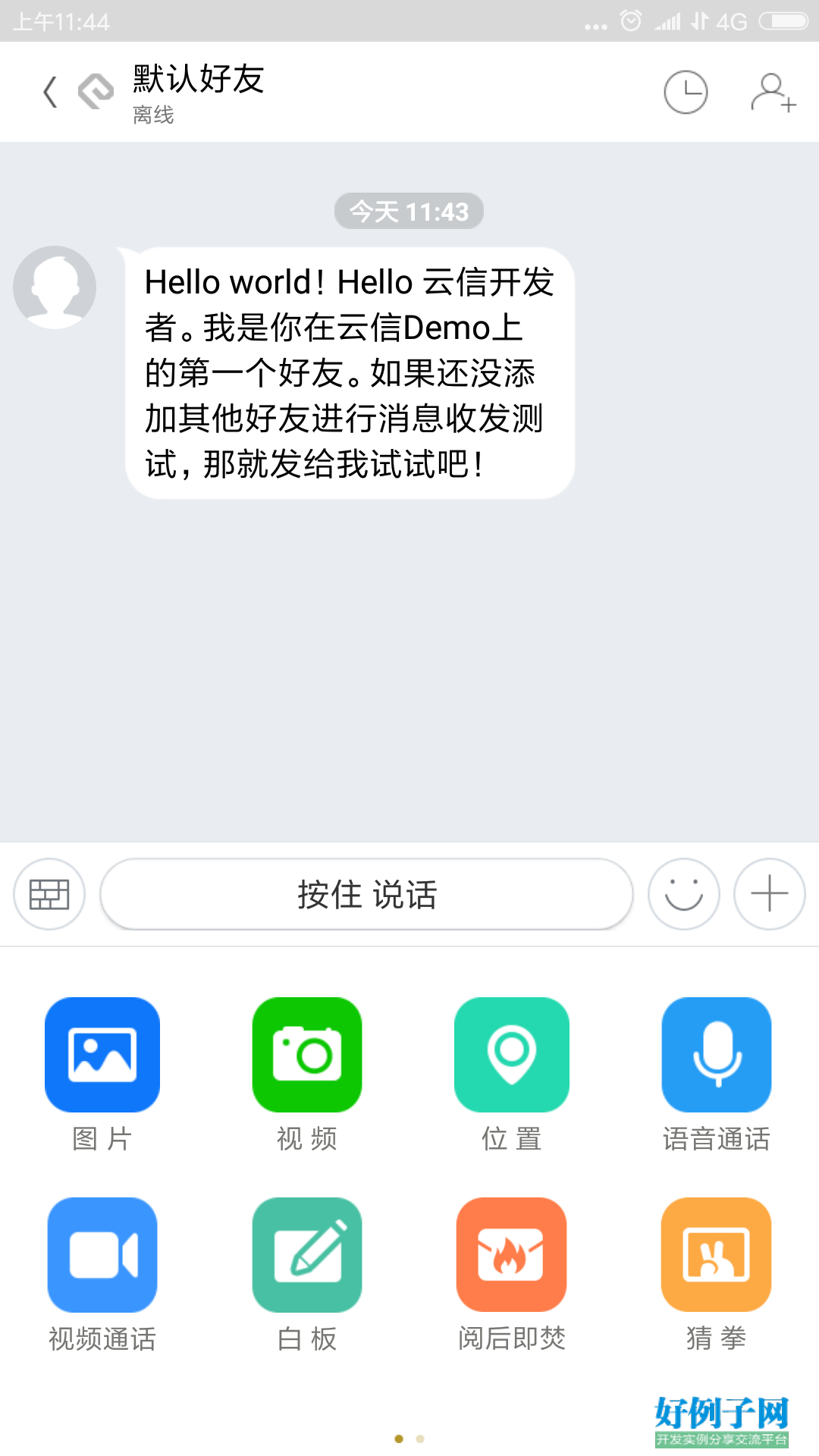Open the emoji smiley picker

pyautogui.click(x=683, y=894)
